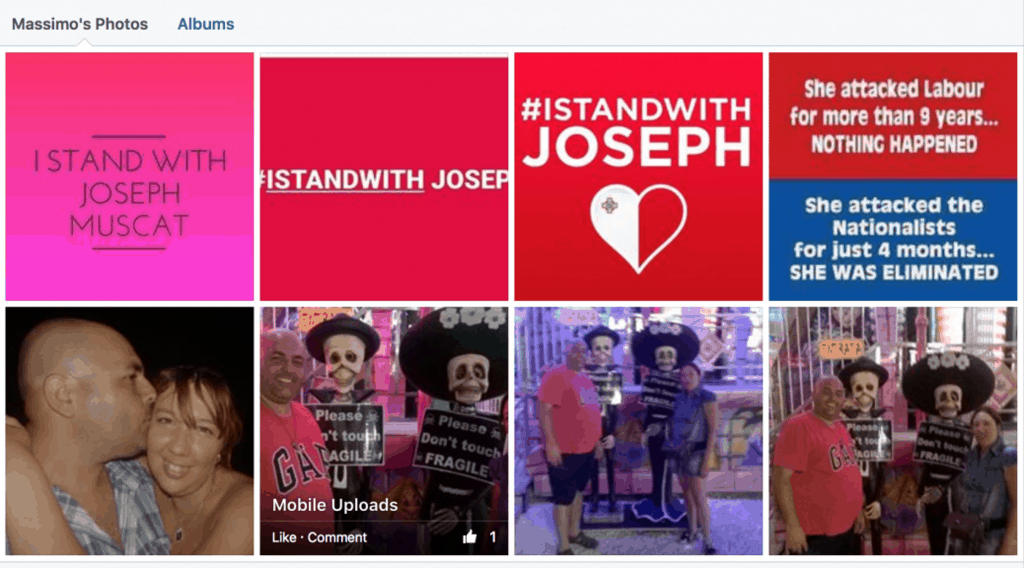Select the Massimo's Photos tab
Screen dimensions: 1024x568
[x=80, y=24]
